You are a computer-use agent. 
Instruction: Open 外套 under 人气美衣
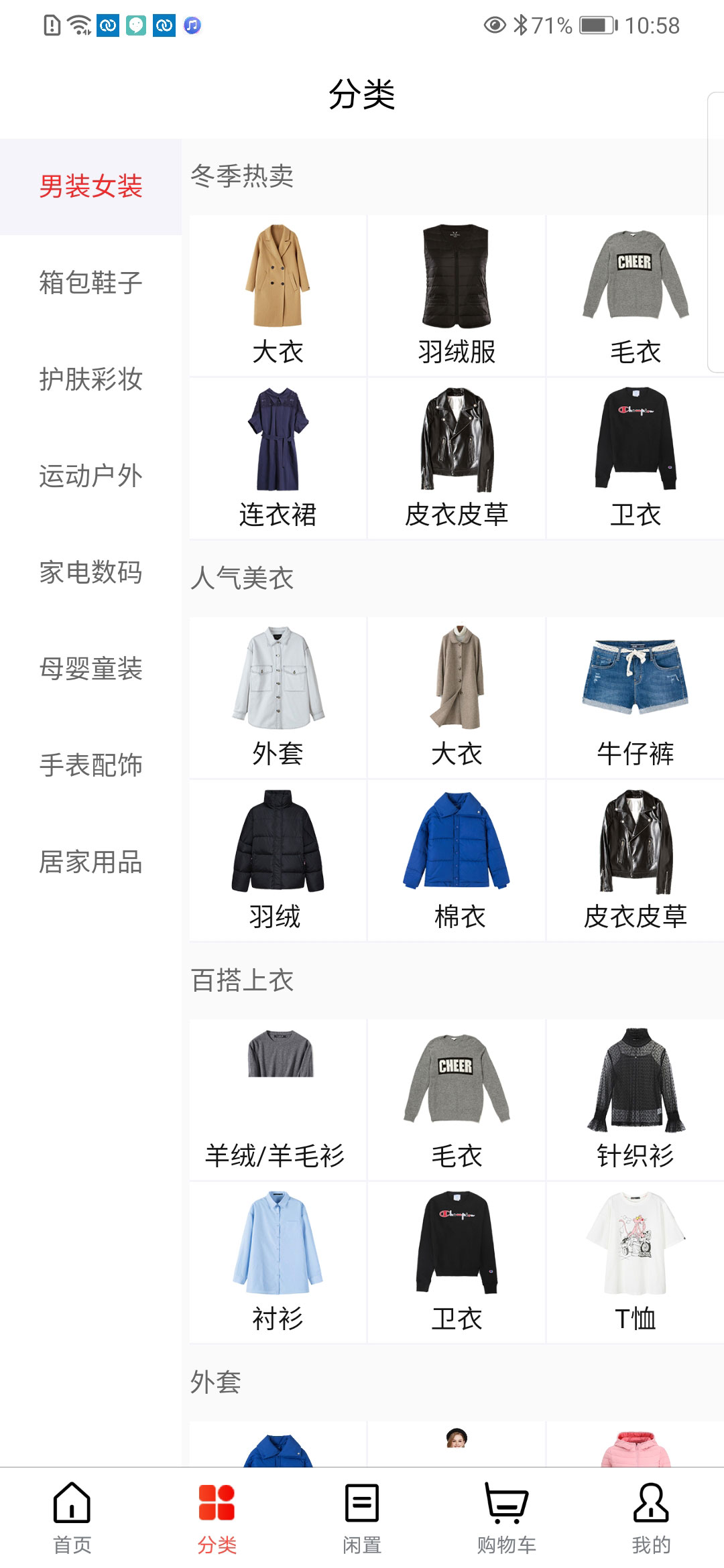[278, 698]
